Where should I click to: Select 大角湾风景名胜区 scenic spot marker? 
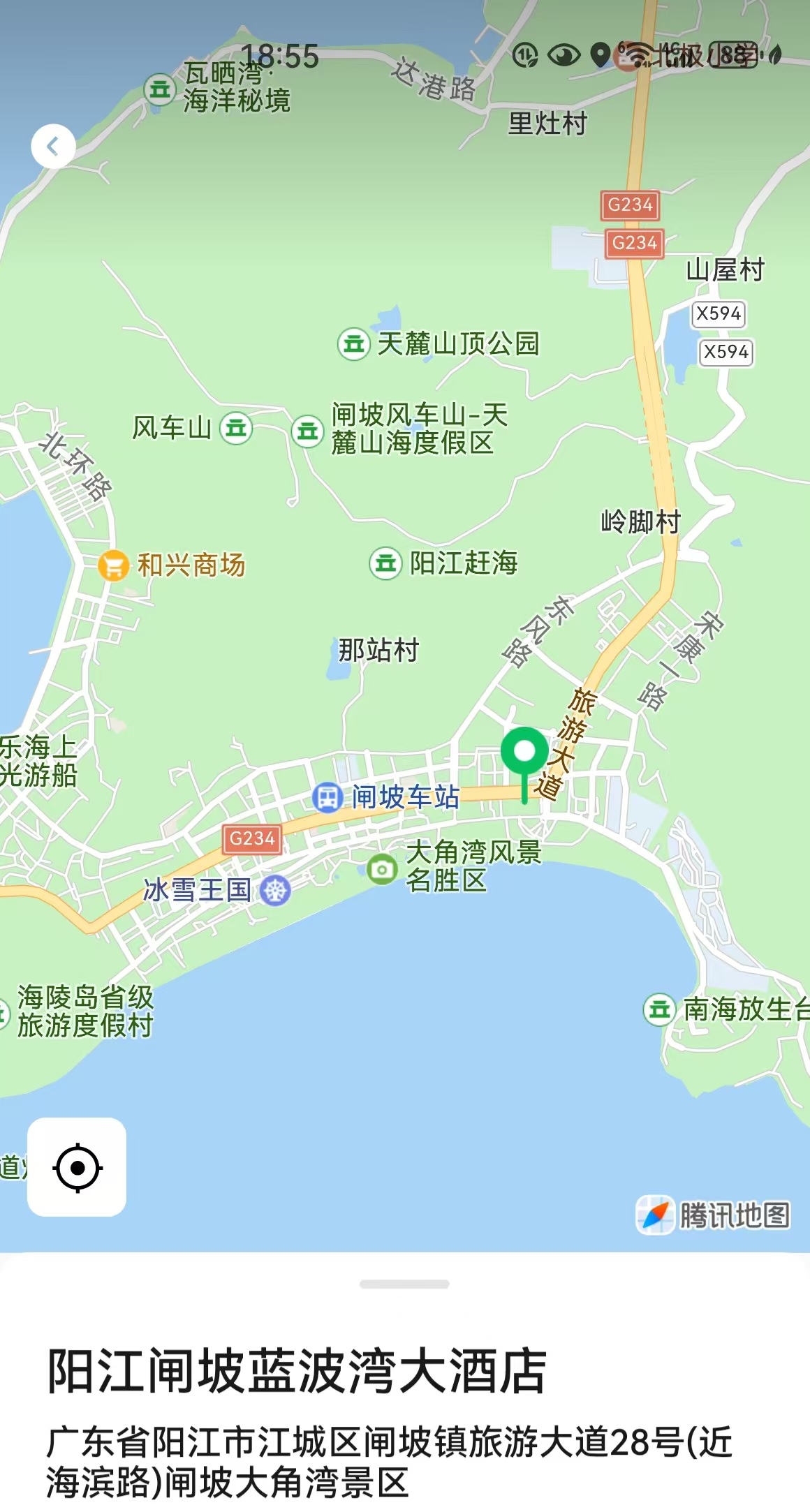[x=382, y=869]
